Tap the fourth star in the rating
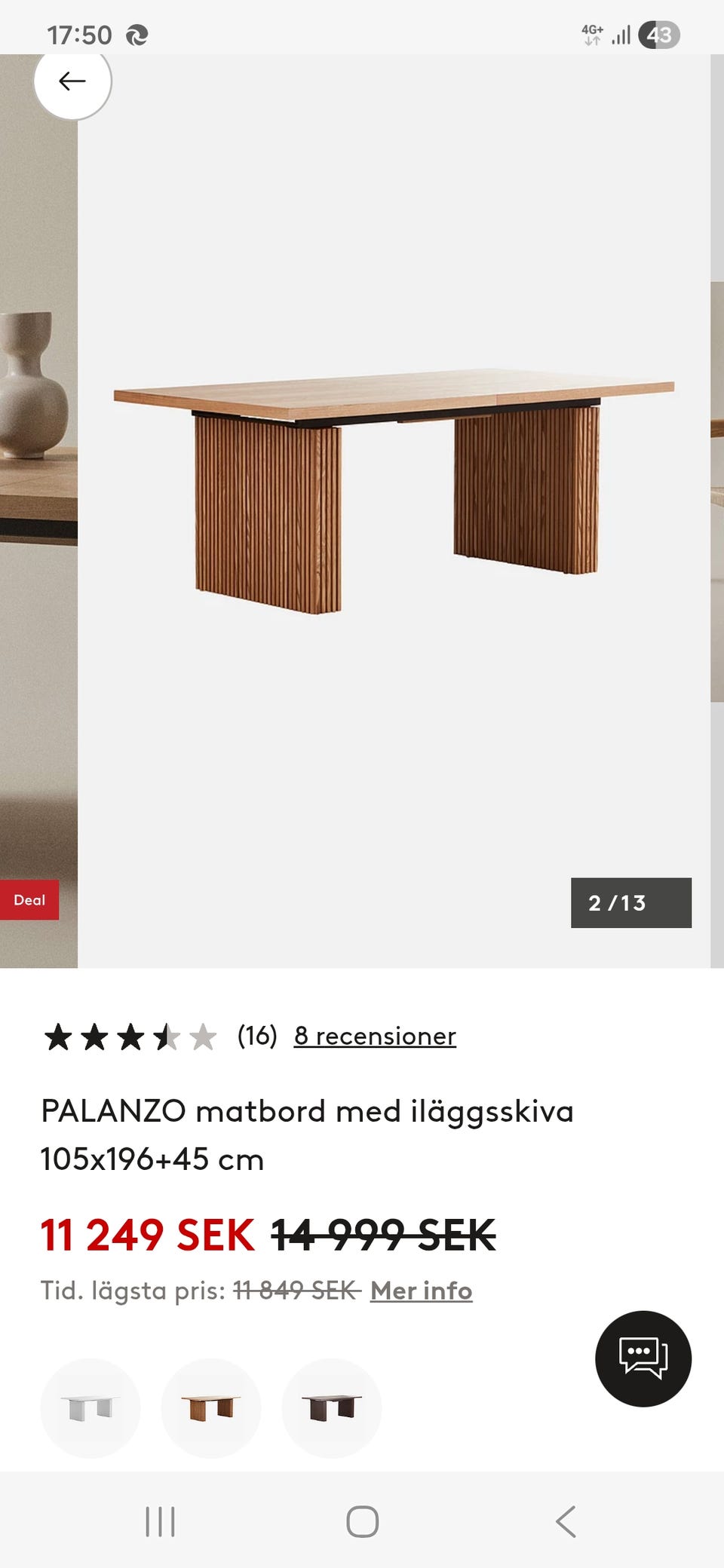724x1568 pixels. (x=167, y=1037)
